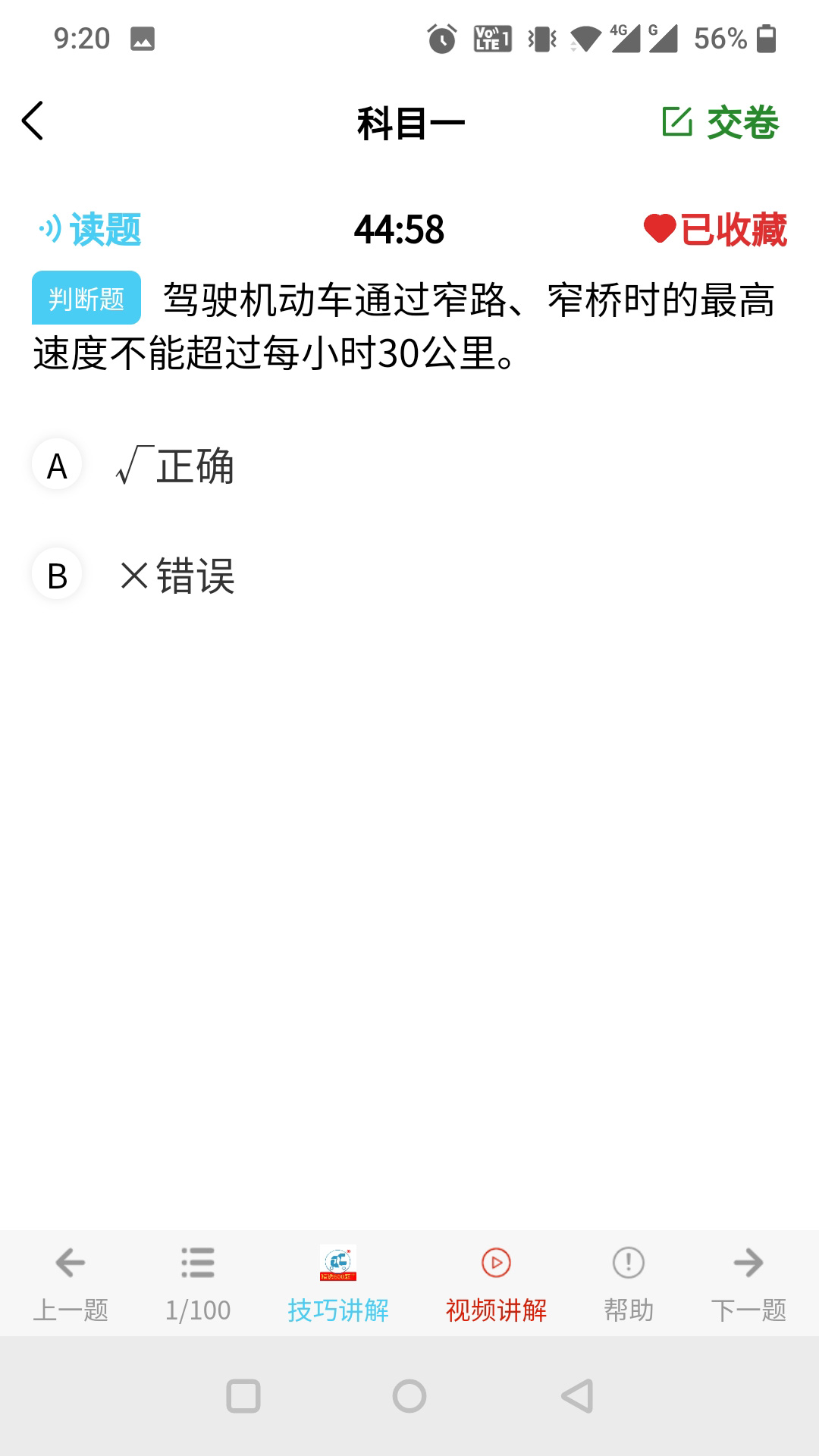Open the 1/100 question list
Viewport: 819px width, 1456px height.
click(198, 1283)
